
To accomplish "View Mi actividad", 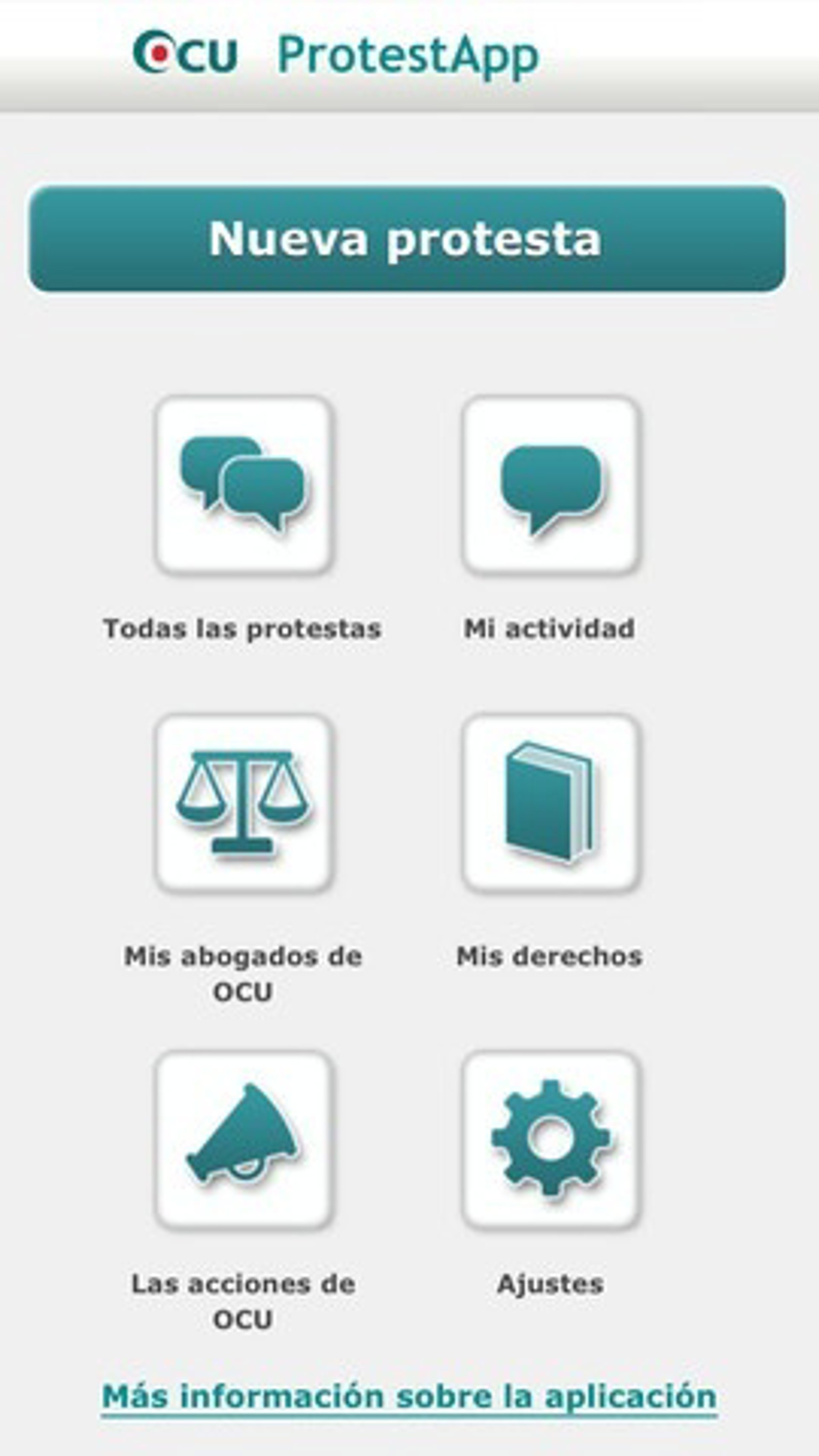I will click(551, 485).
